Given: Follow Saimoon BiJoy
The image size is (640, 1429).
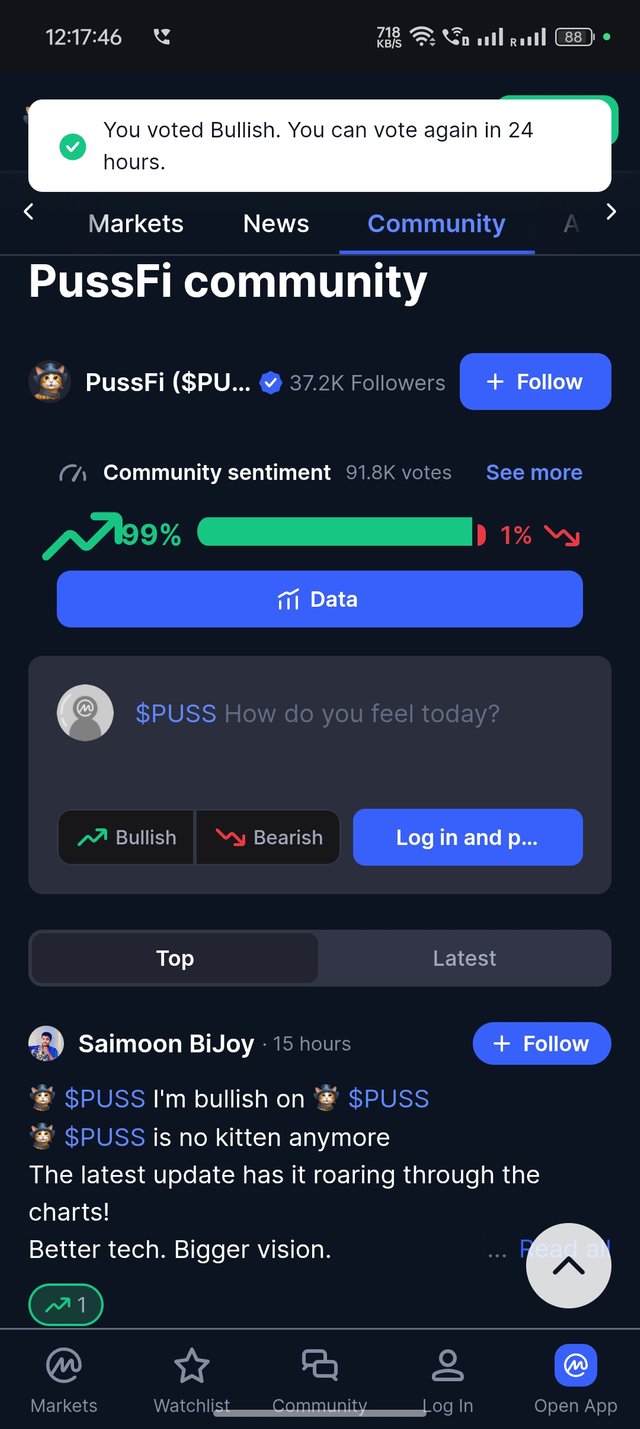Looking at the screenshot, I should coord(541,1044).
